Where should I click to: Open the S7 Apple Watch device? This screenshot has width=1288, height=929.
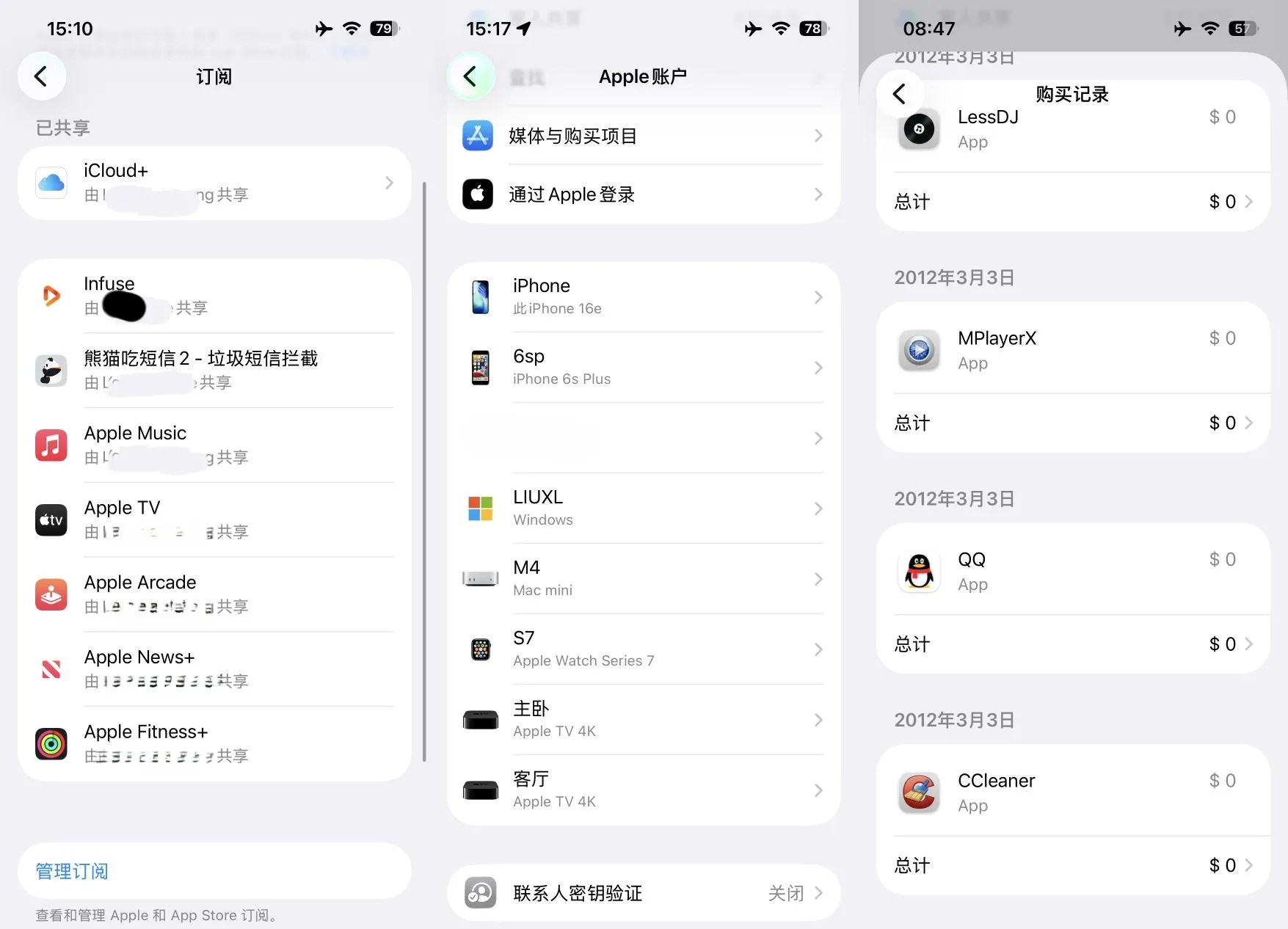click(643, 649)
